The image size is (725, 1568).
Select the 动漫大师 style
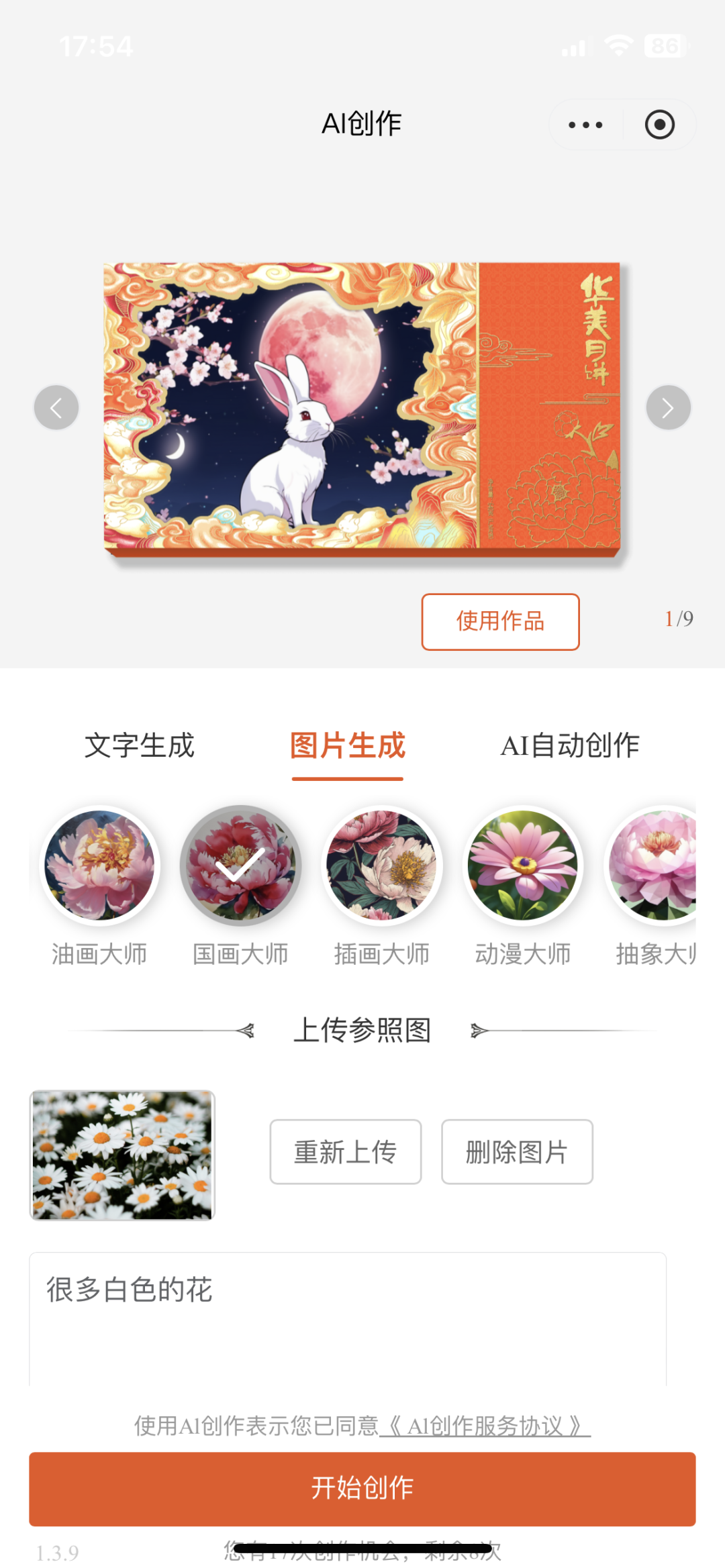point(522,866)
